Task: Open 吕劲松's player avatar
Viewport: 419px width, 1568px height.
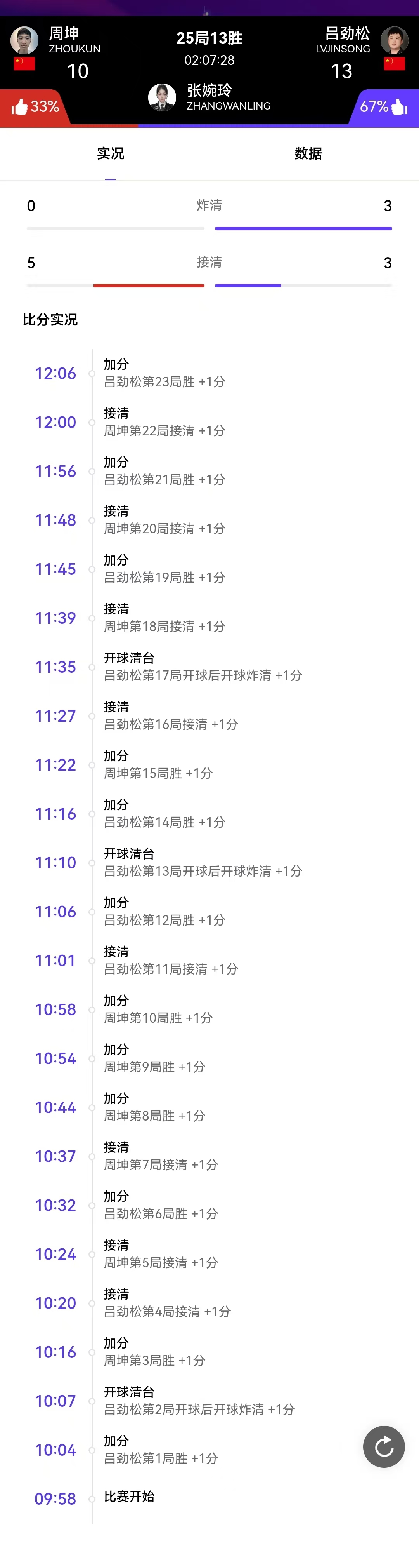Action: [394, 40]
